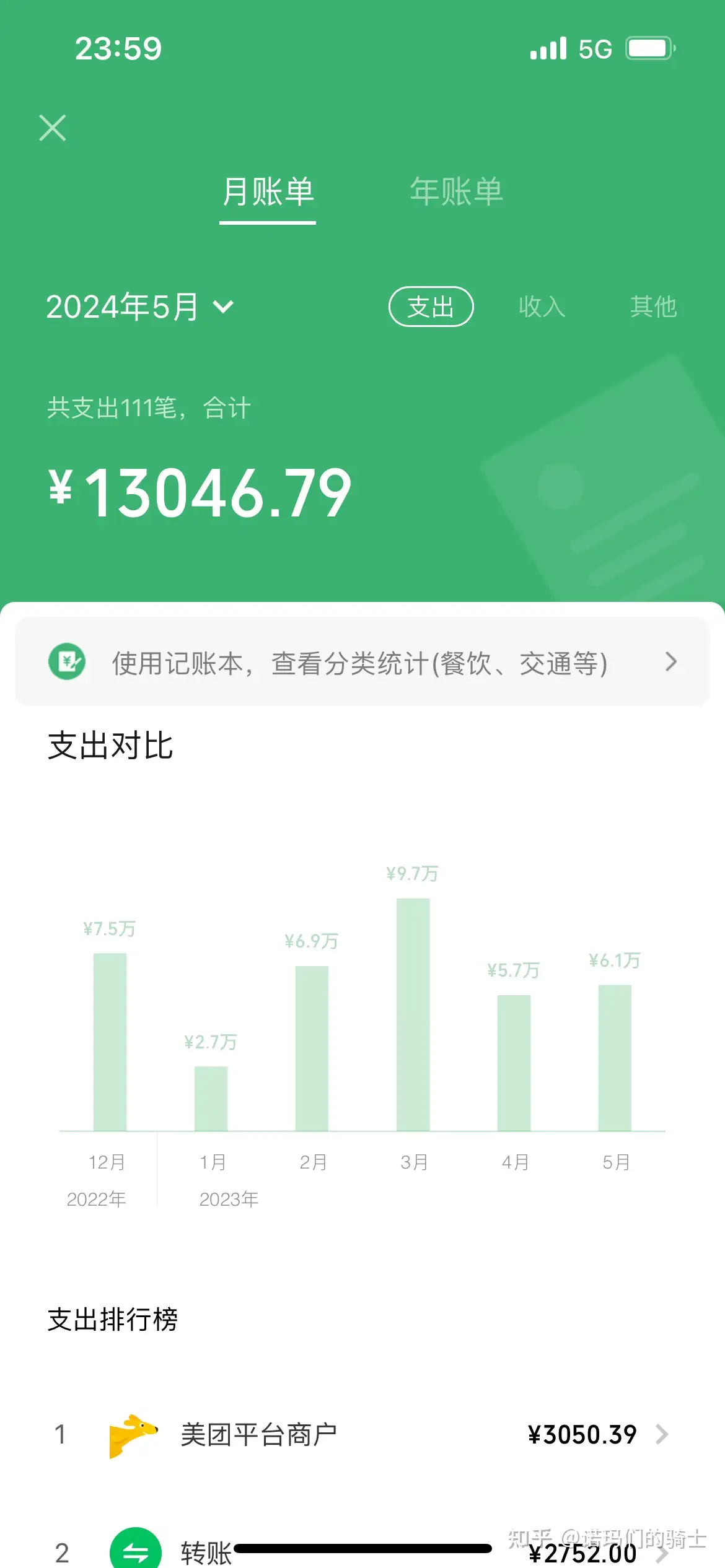Tap the 5月 bar in expense chart
725x1568 pixels.
(x=615, y=1058)
